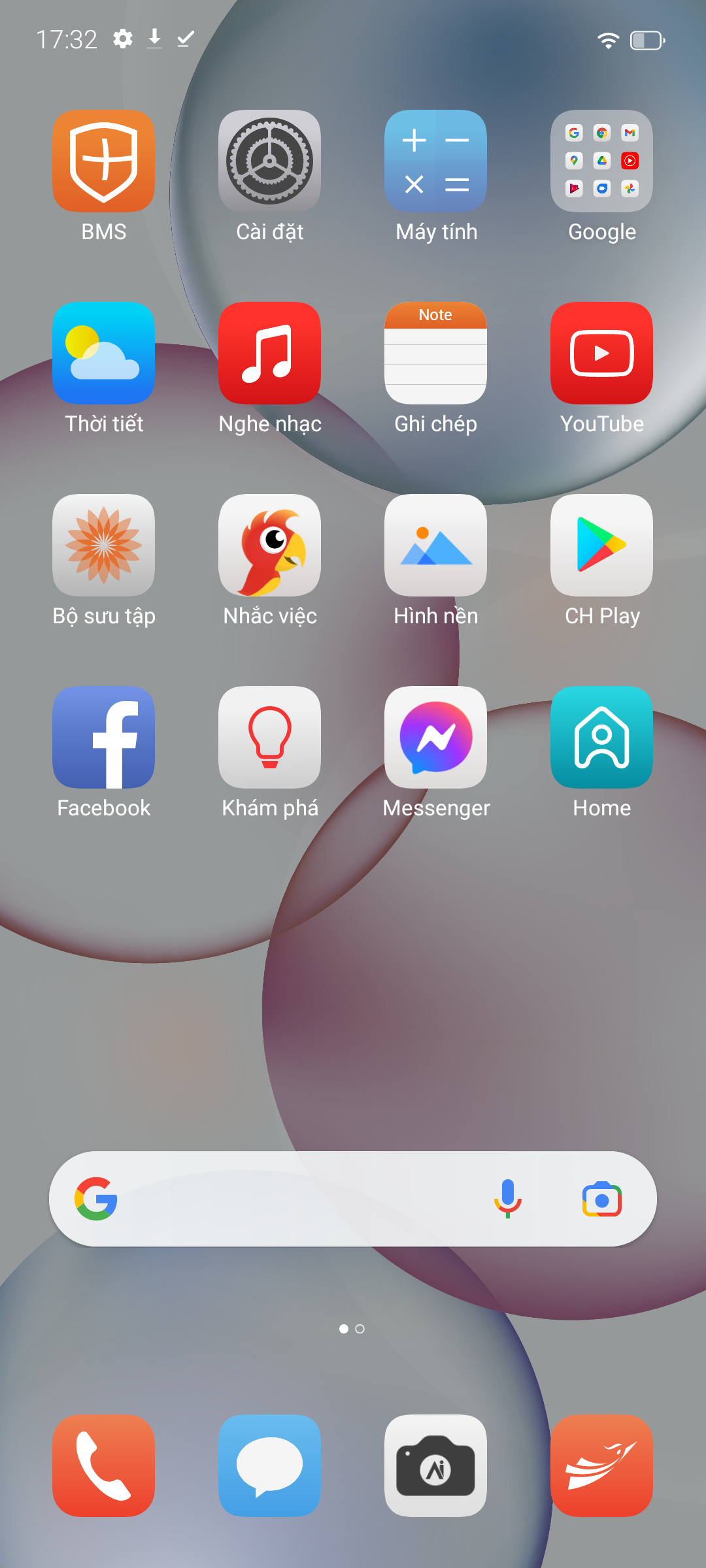Launch CH Play store
706x1568 pixels.
coord(601,545)
